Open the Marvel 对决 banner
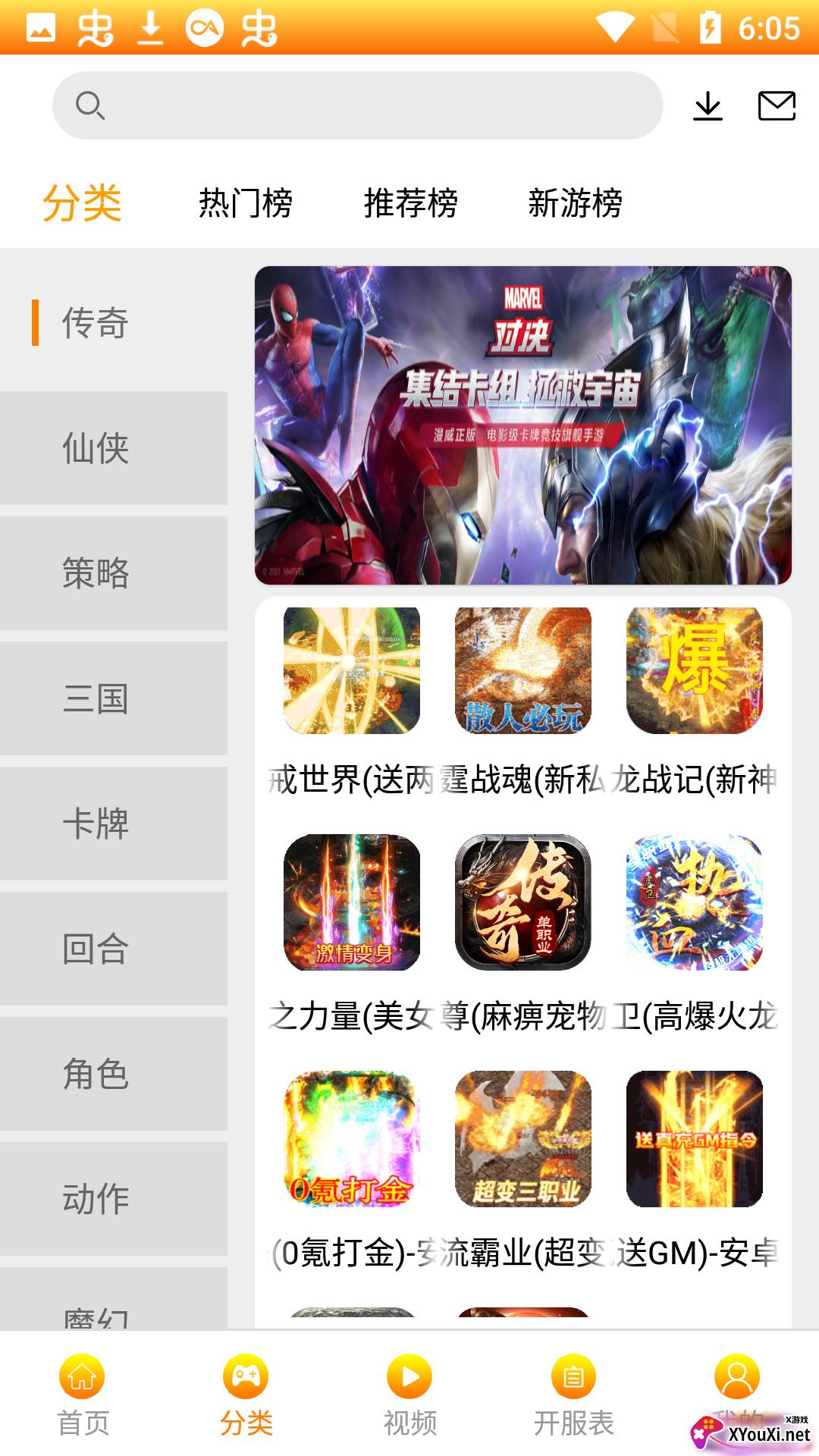 click(x=522, y=425)
